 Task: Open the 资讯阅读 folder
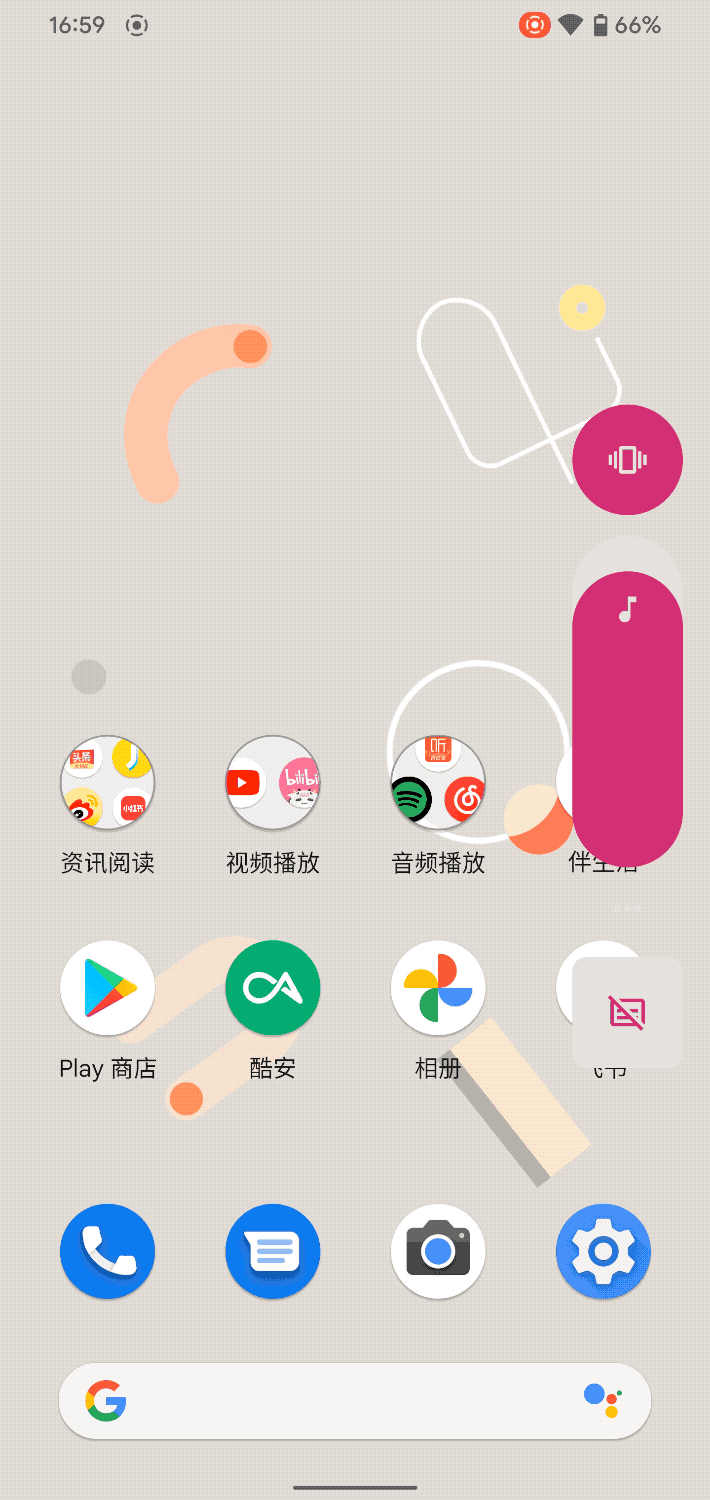(107, 782)
